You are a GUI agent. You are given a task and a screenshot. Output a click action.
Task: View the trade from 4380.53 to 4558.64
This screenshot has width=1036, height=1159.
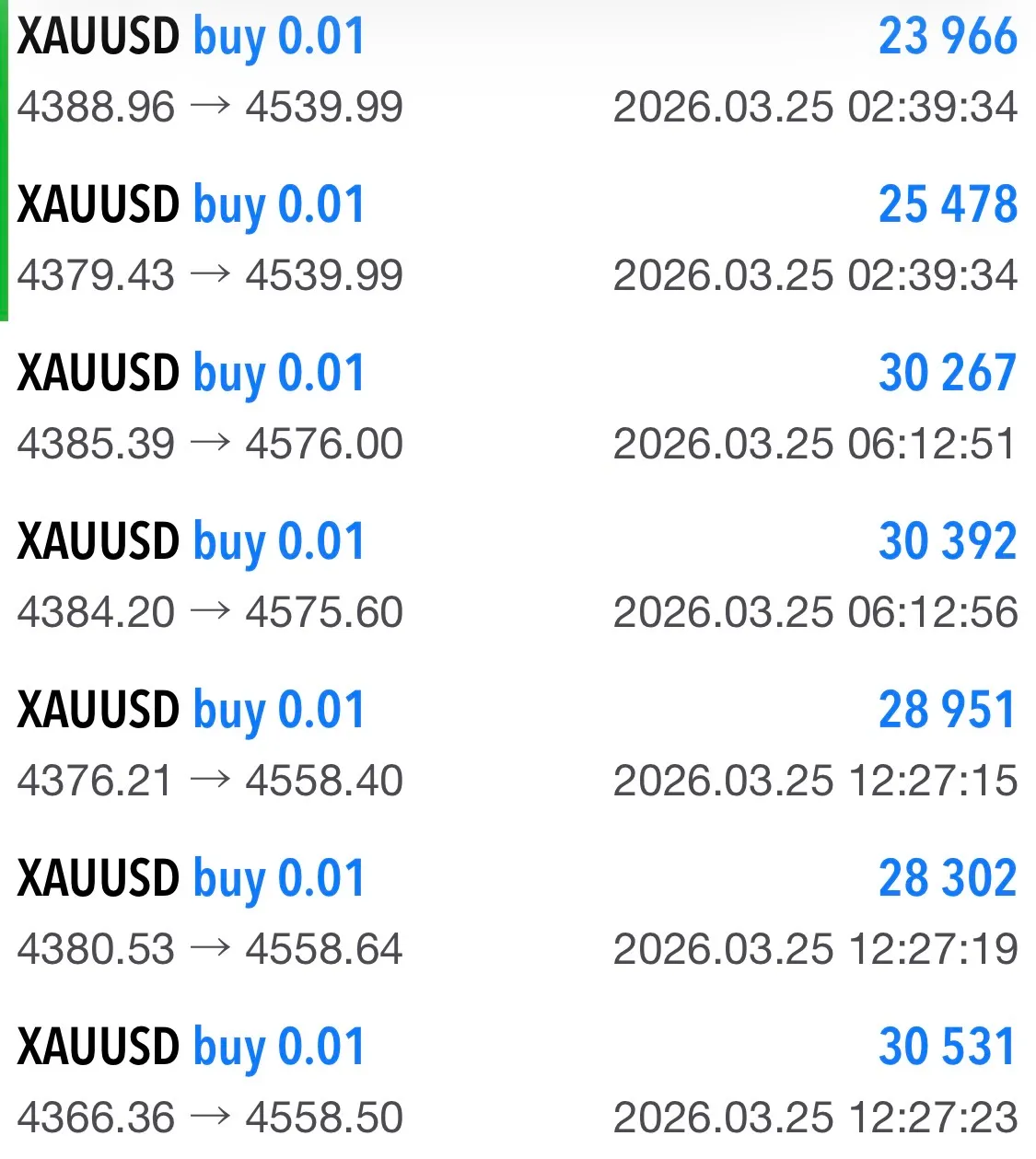coord(518,913)
